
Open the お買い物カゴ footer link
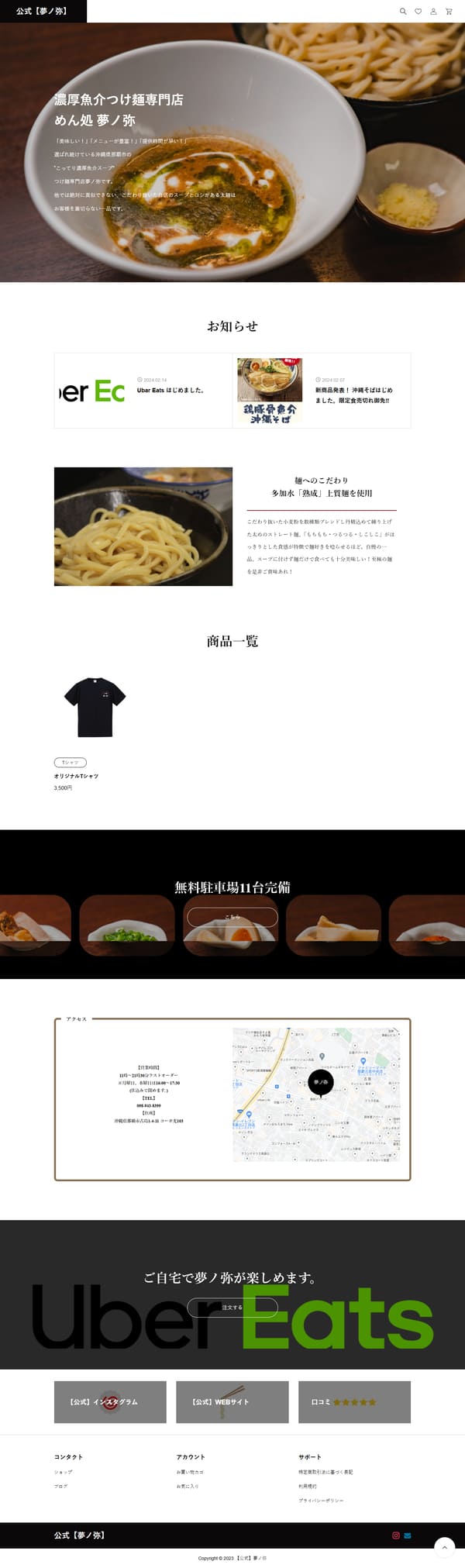[190, 1471]
